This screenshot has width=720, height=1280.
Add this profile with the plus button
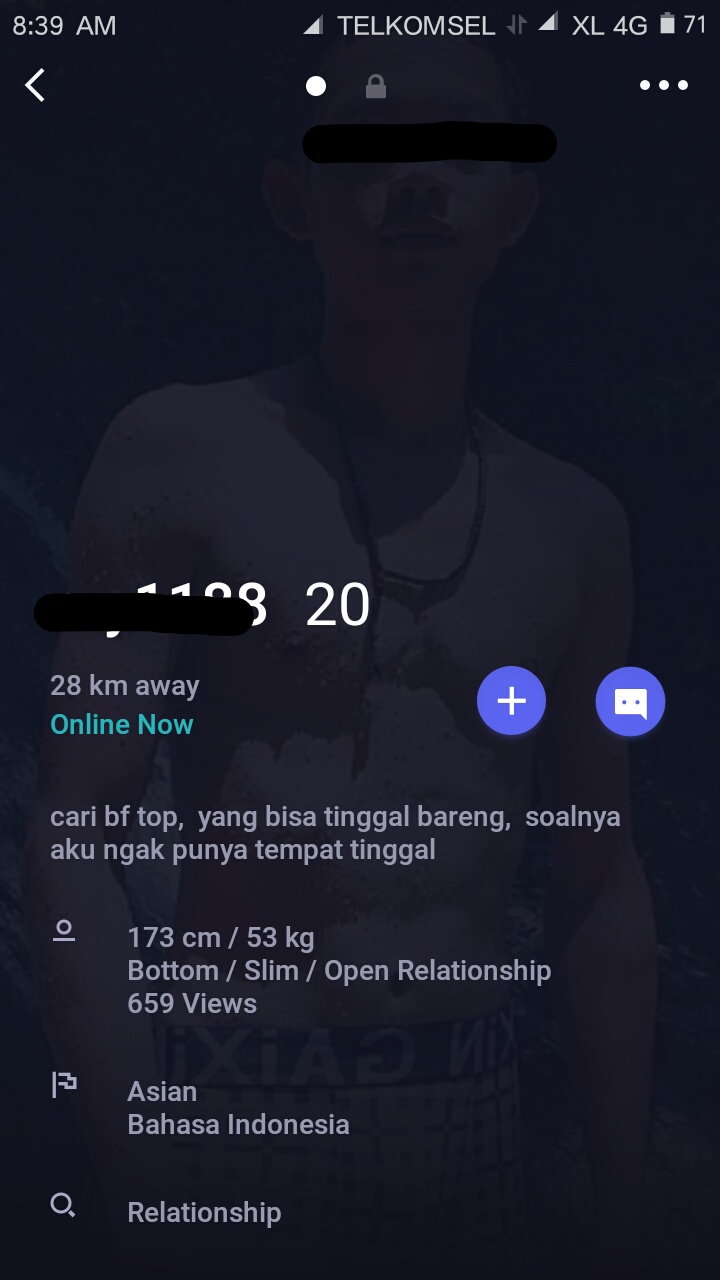[511, 702]
